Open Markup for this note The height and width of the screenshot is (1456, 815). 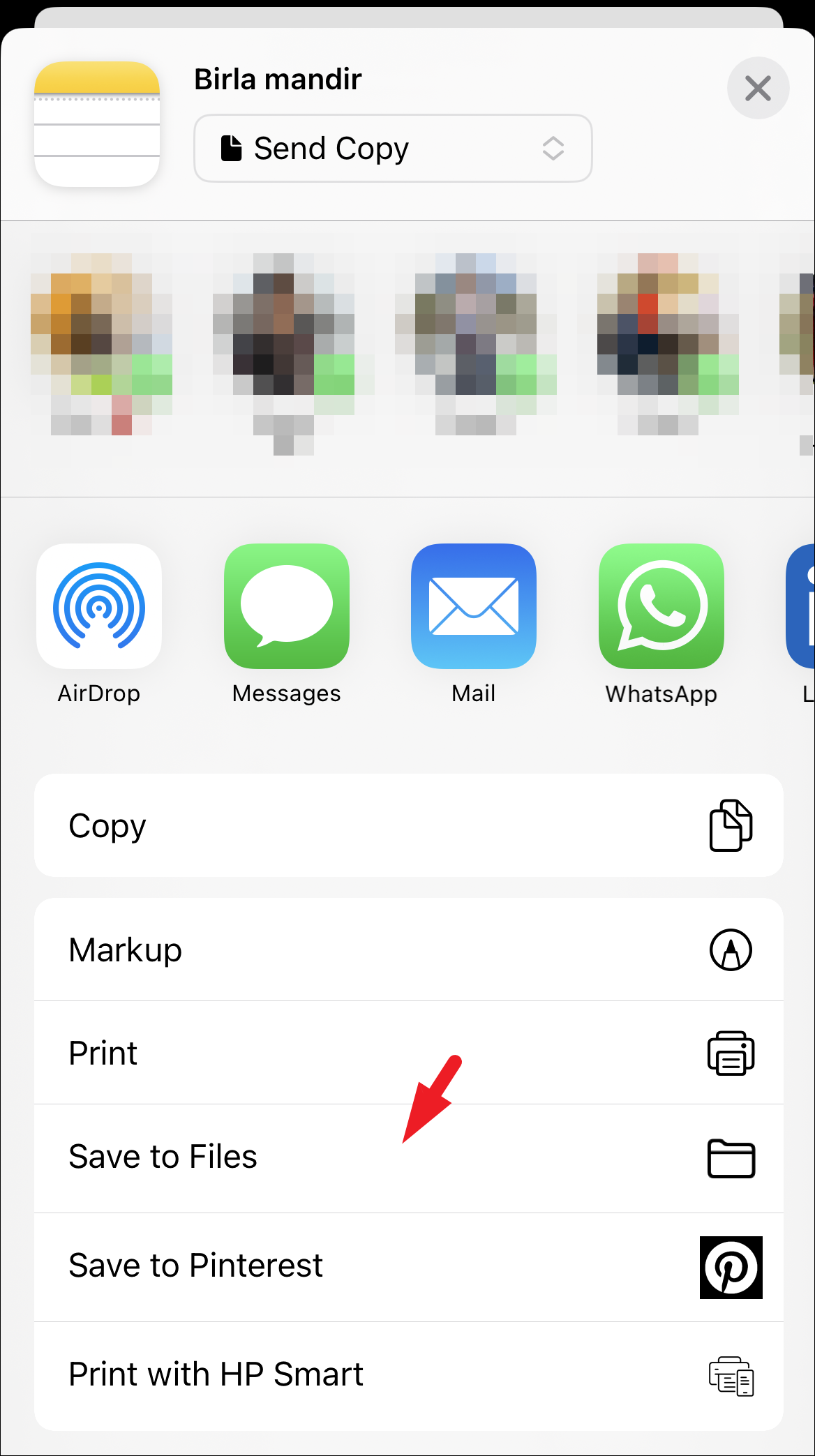[408, 950]
